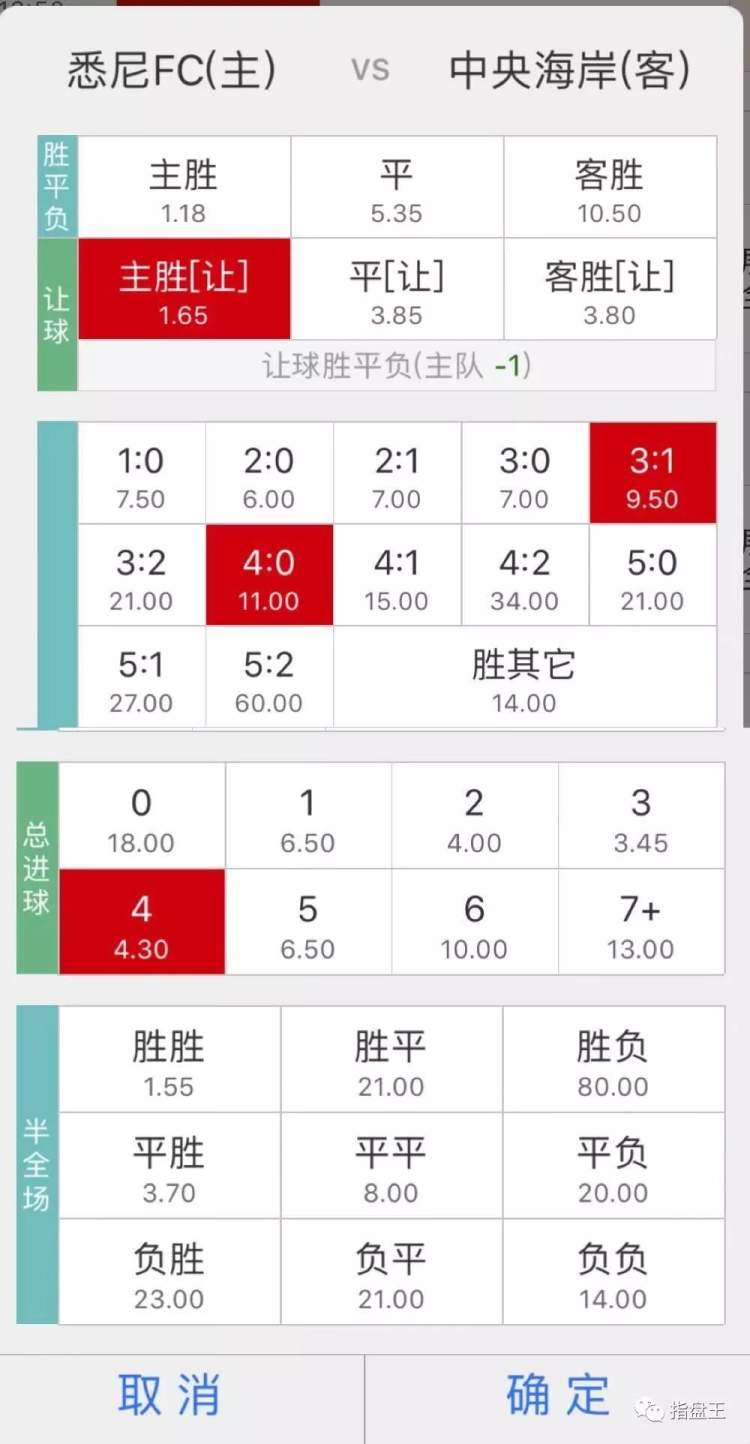
Task: Choose total goals 3 at odds 3.45
Action: pos(641,816)
